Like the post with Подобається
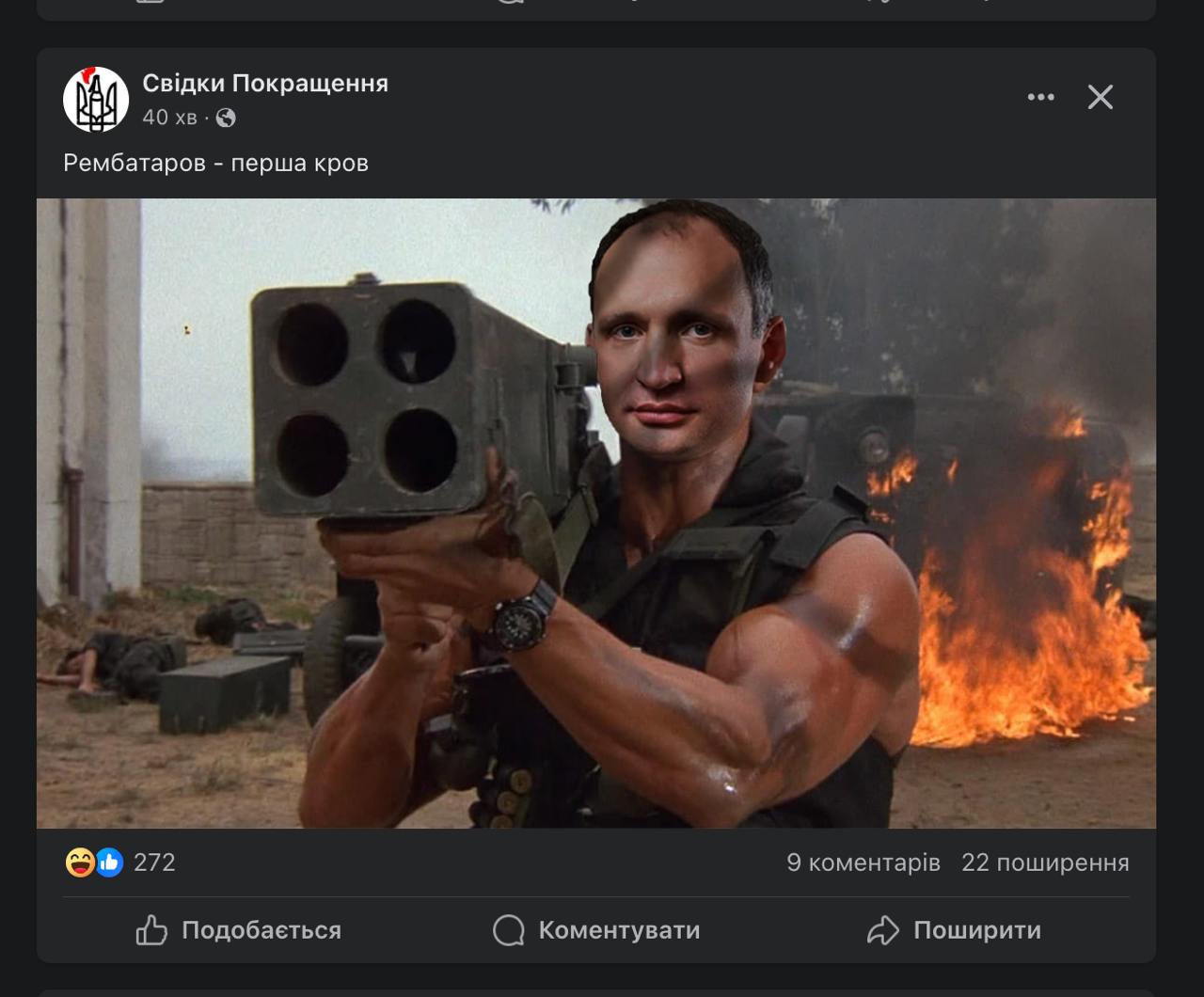This screenshot has height=997, width=1204. pyautogui.click(x=239, y=930)
